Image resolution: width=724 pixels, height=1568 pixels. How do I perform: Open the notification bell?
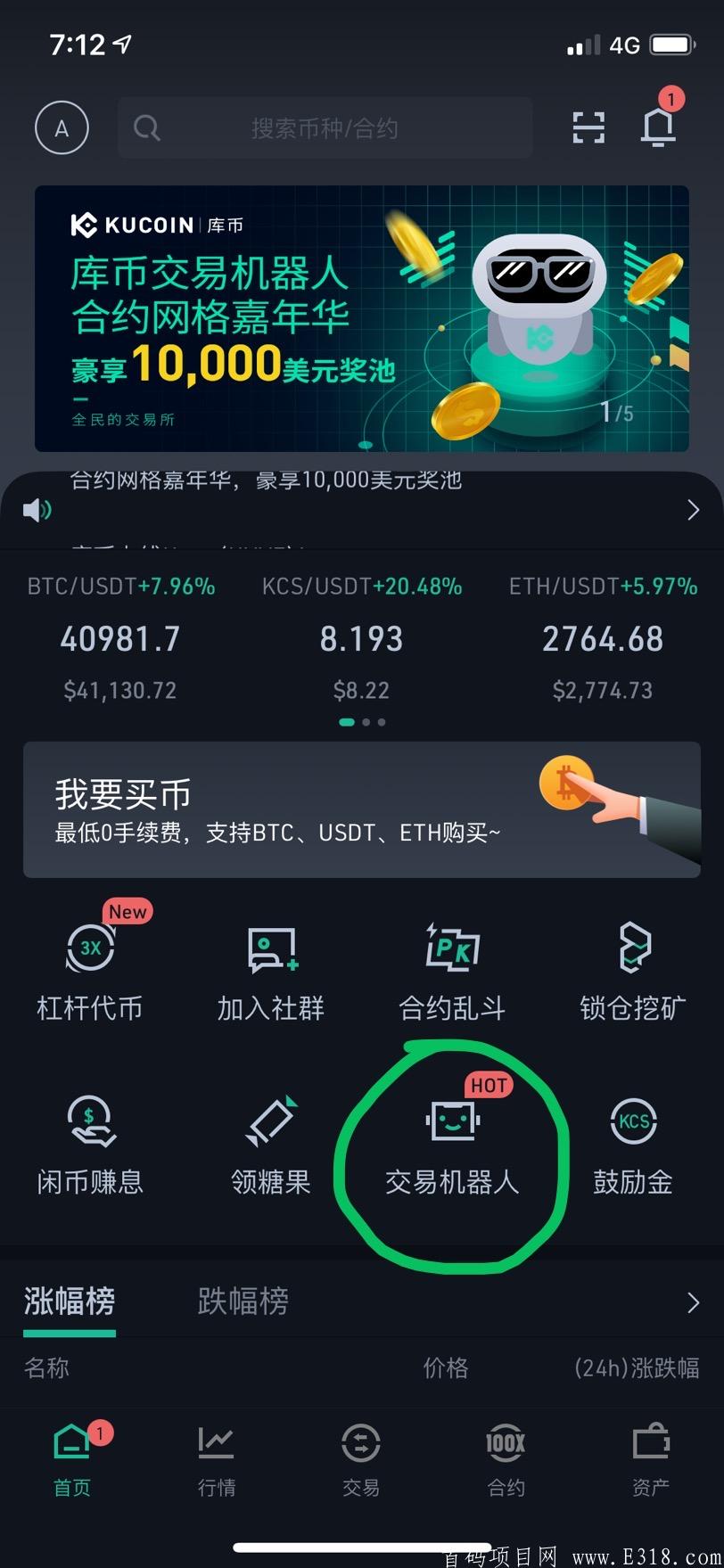[657, 129]
